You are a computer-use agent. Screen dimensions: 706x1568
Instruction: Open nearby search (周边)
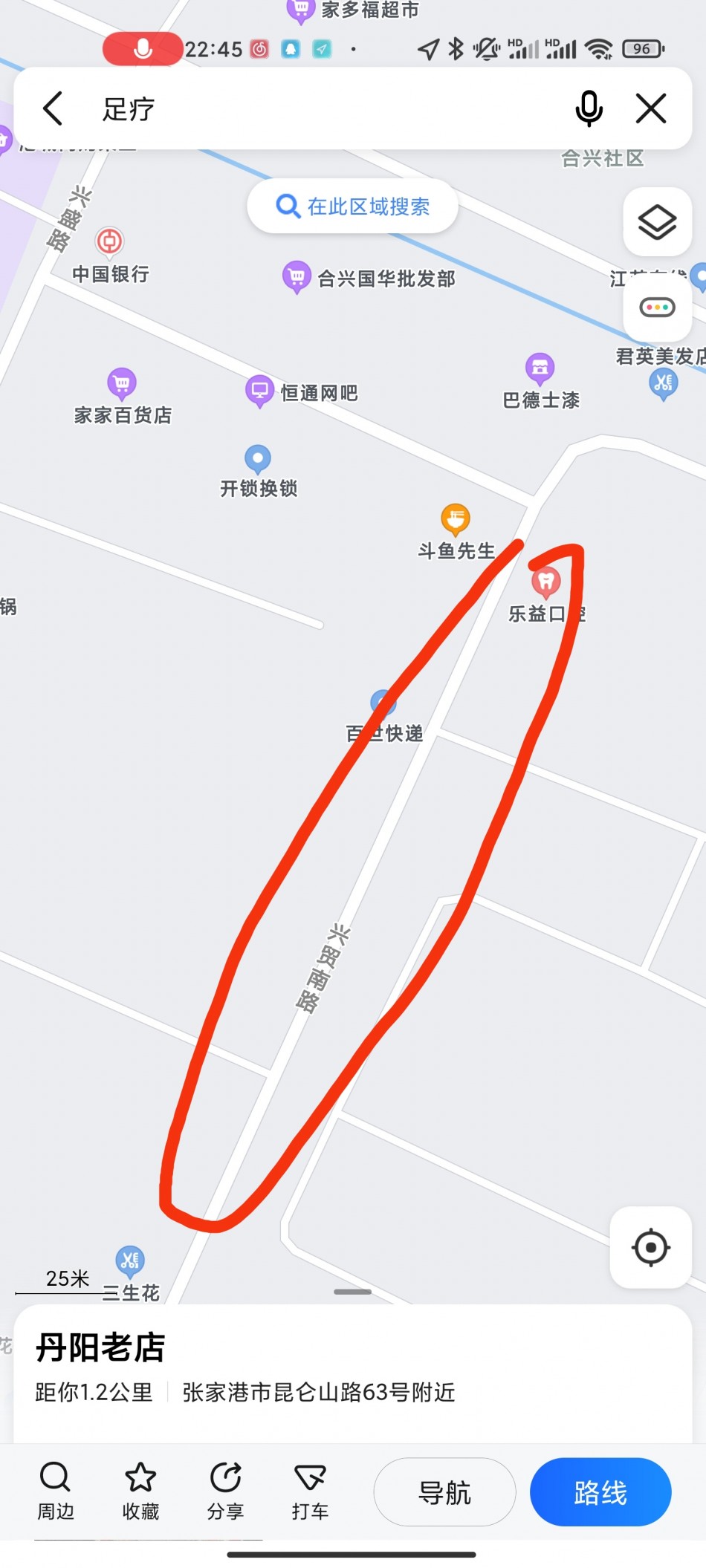[x=55, y=1491]
